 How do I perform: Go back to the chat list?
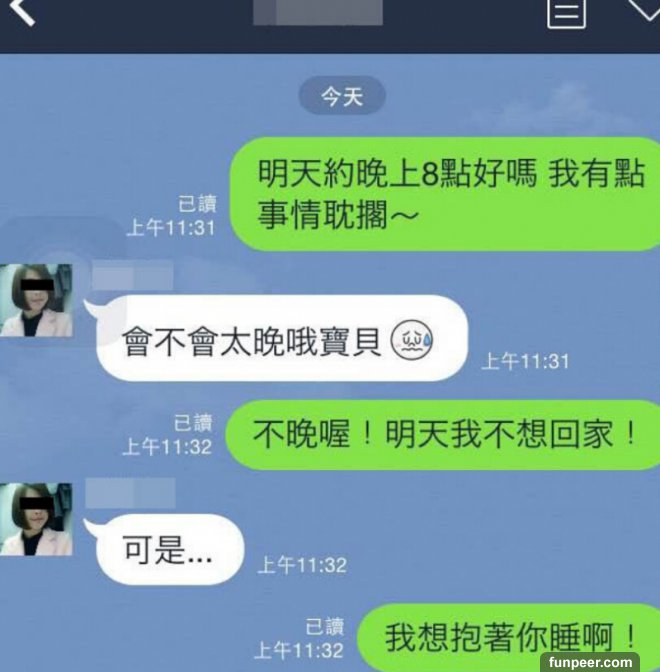(22, 13)
